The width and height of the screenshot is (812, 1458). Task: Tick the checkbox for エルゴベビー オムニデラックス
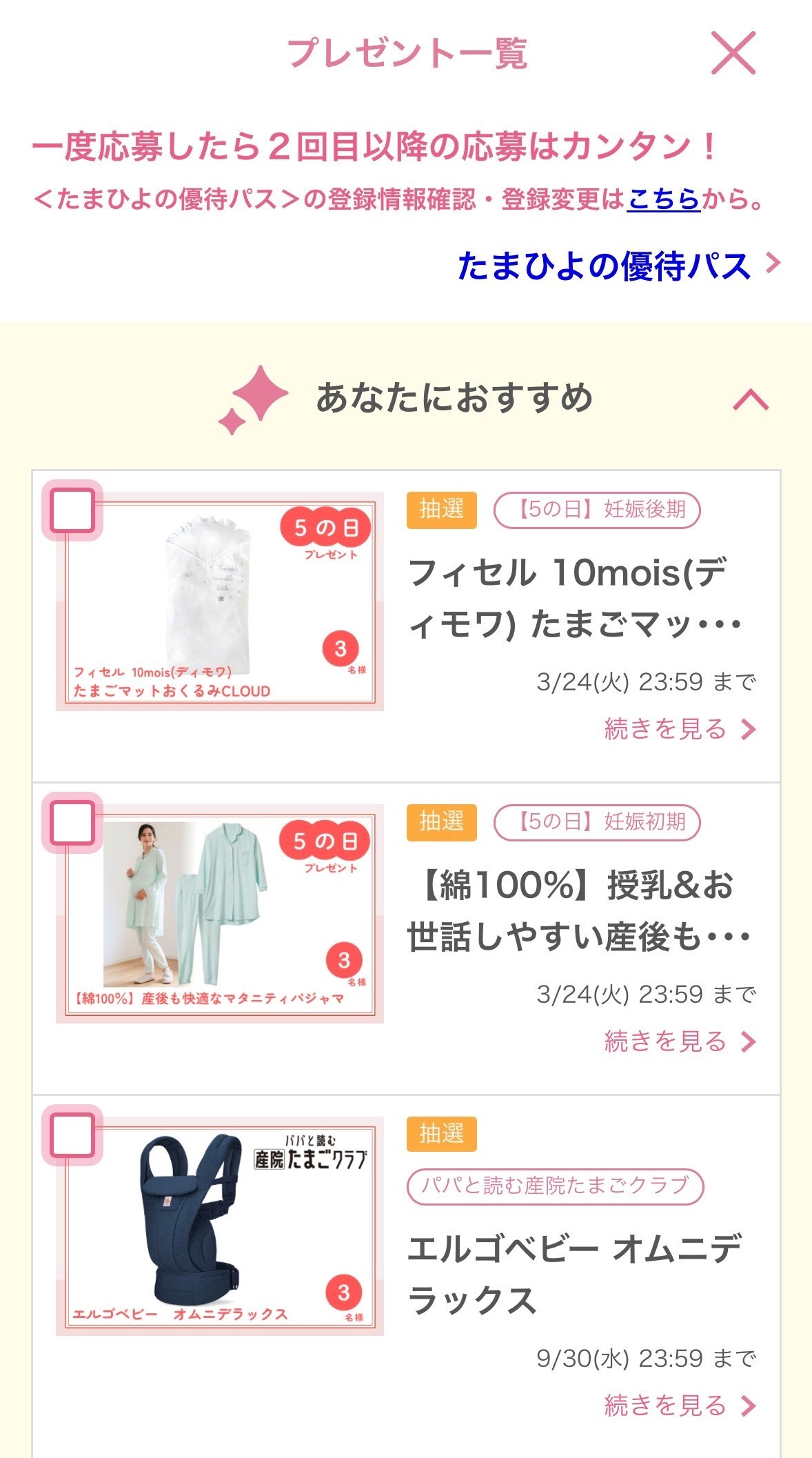pos(72,1135)
